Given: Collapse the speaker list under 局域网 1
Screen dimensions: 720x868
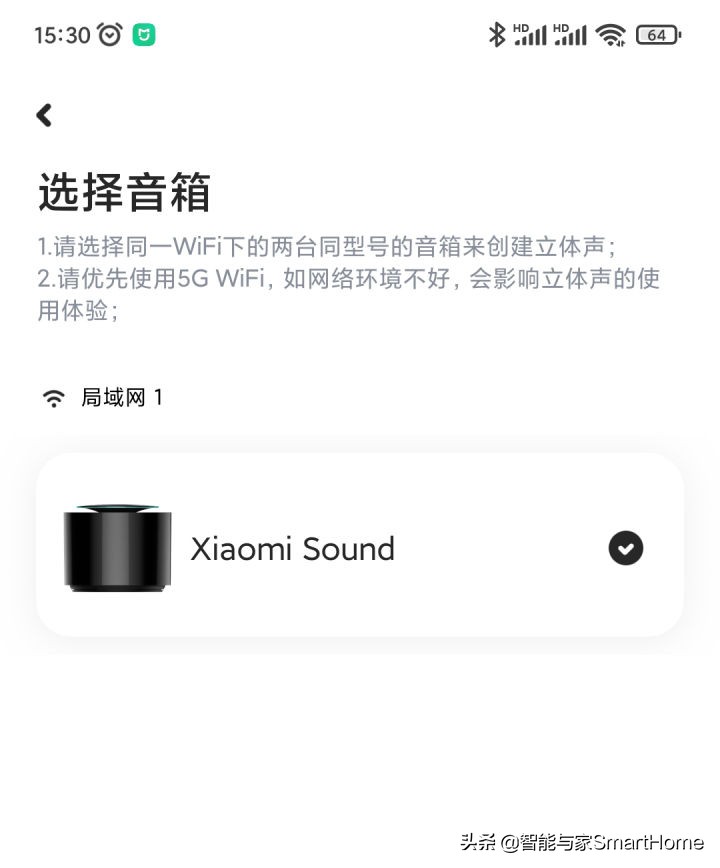Looking at the screenshot, I should coord(120,396).
